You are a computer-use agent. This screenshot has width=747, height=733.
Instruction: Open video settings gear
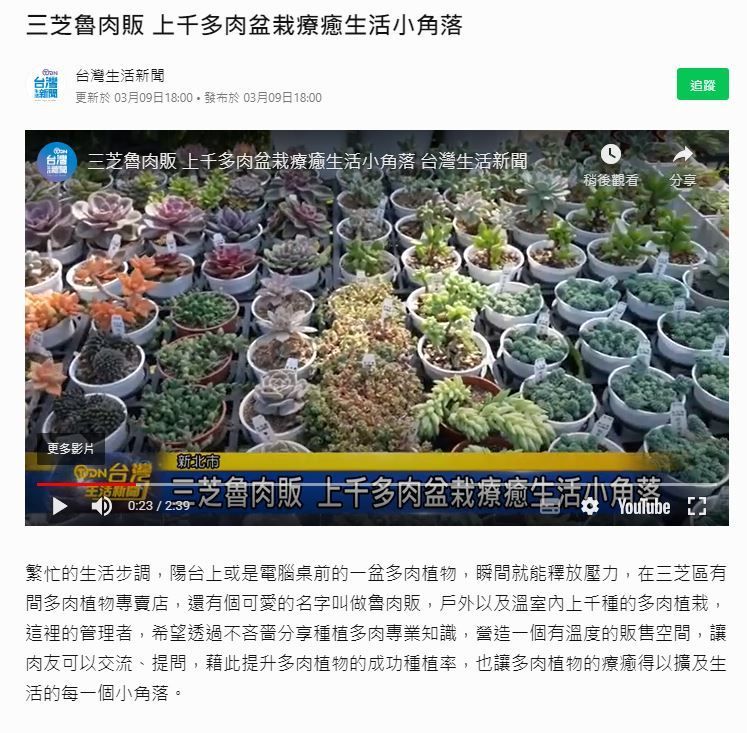(590, 506)
